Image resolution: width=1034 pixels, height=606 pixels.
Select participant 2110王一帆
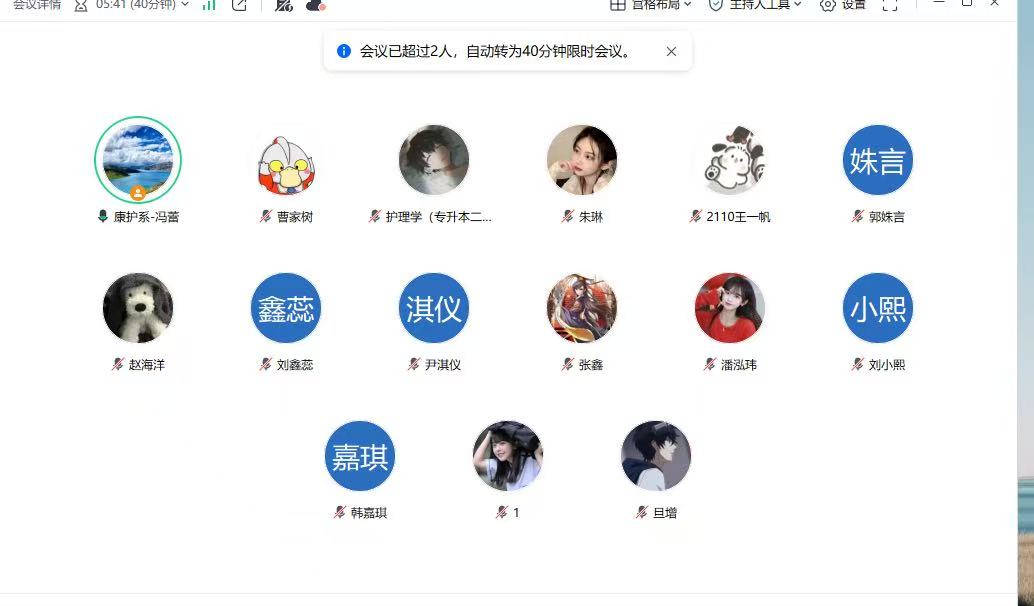tap(730, 160)
